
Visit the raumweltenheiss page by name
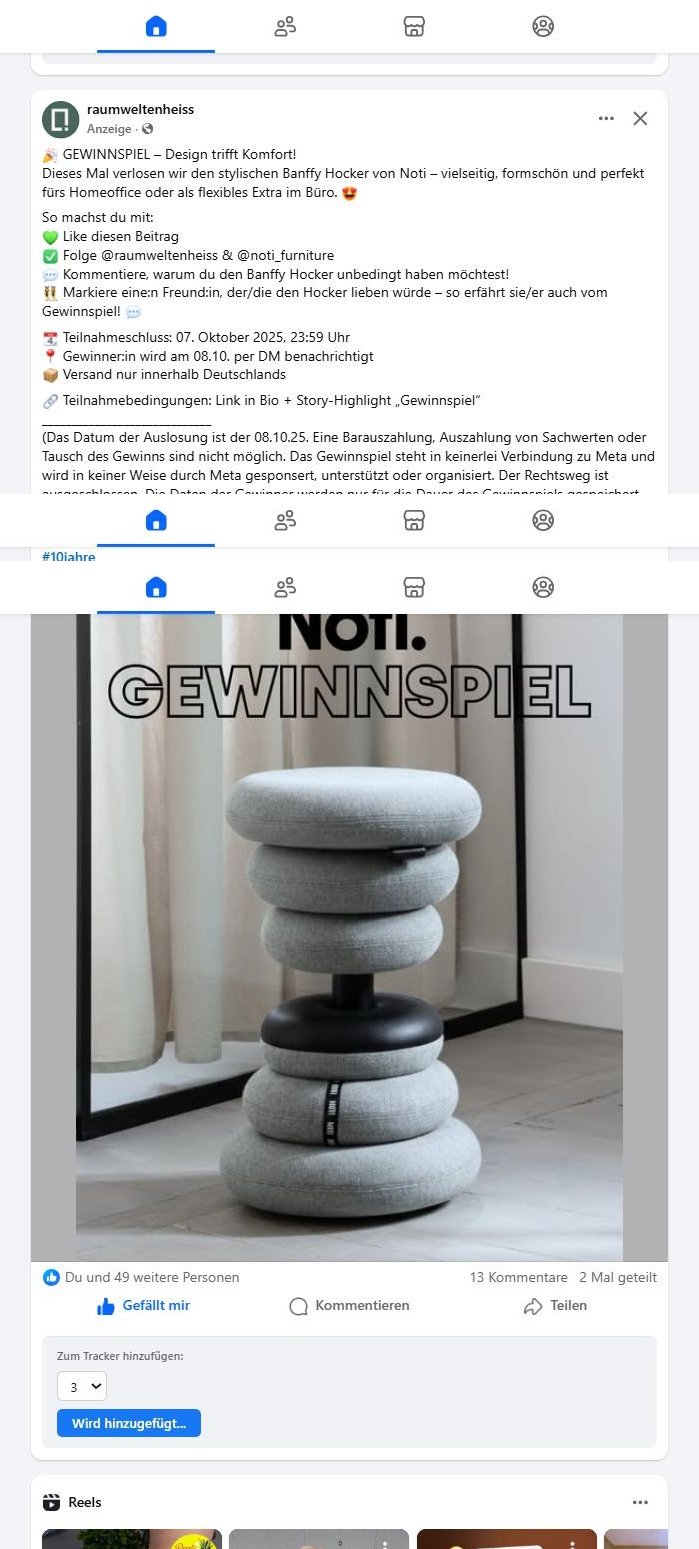click(140, 109)
